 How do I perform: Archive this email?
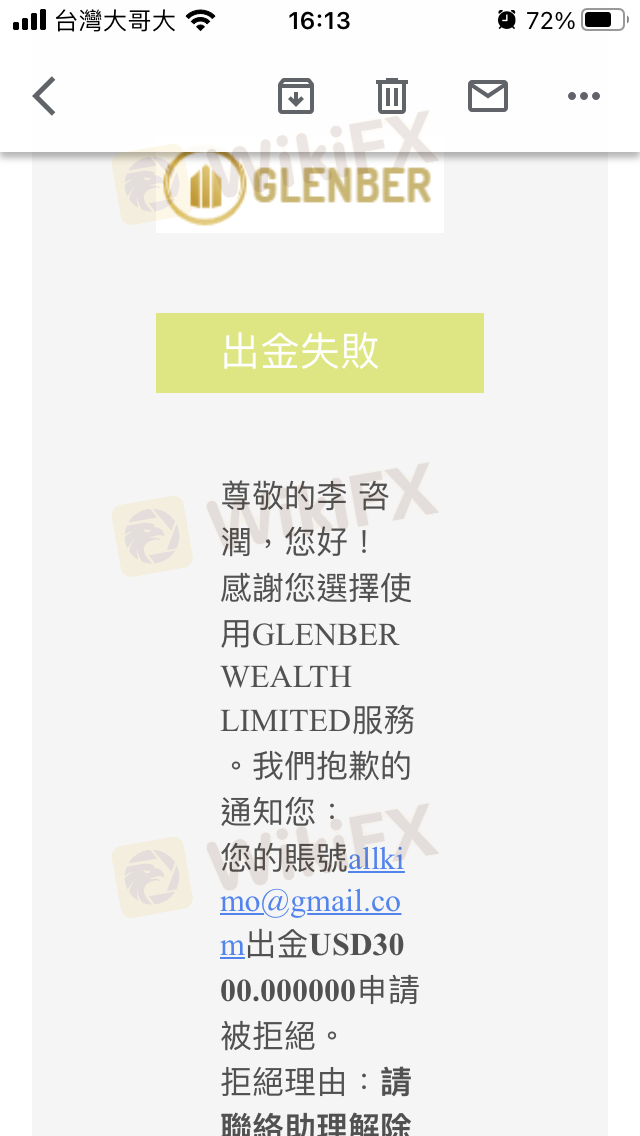[296, 96]
